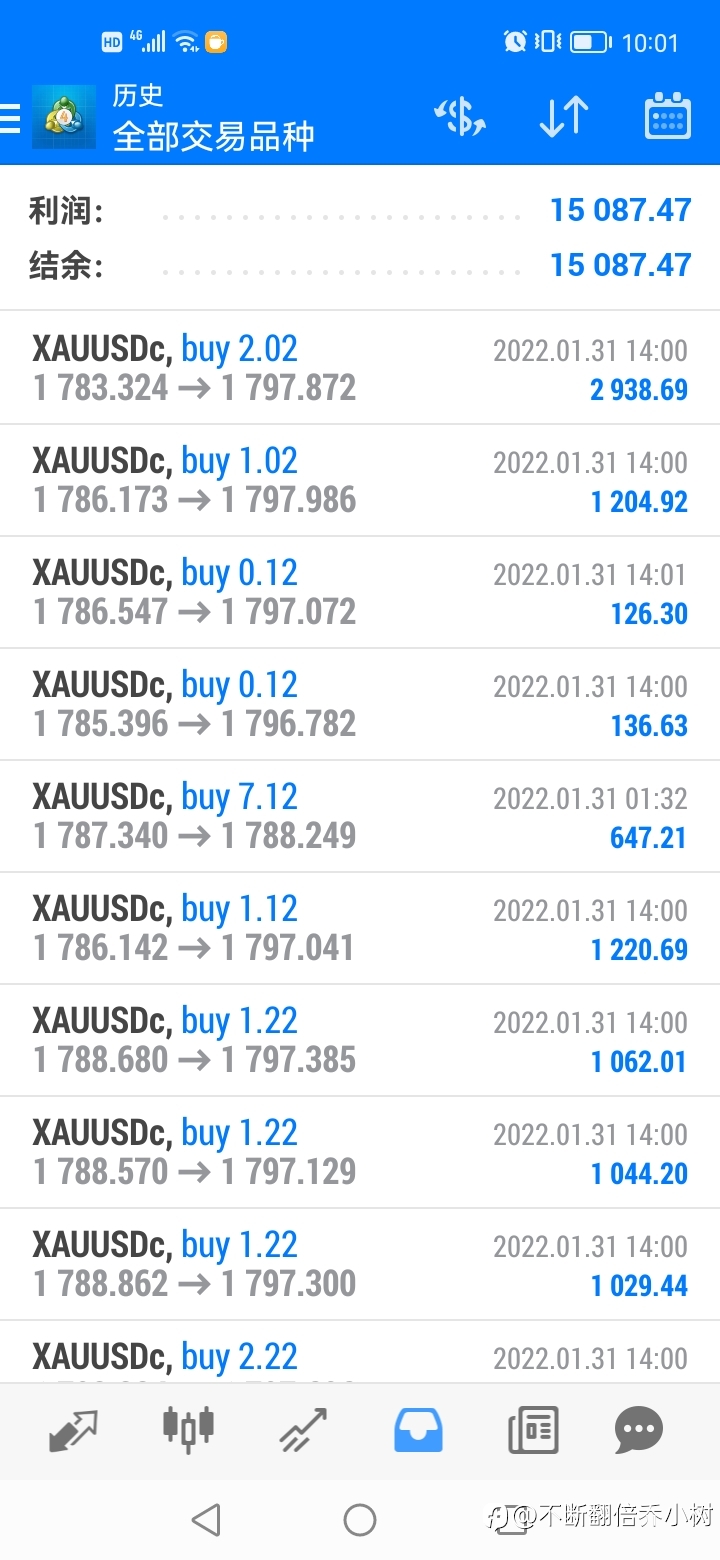The height and width of the screenshot is (1560, 720).
Task: Switch to the Quotes tab
Action: pos(74,1431)
